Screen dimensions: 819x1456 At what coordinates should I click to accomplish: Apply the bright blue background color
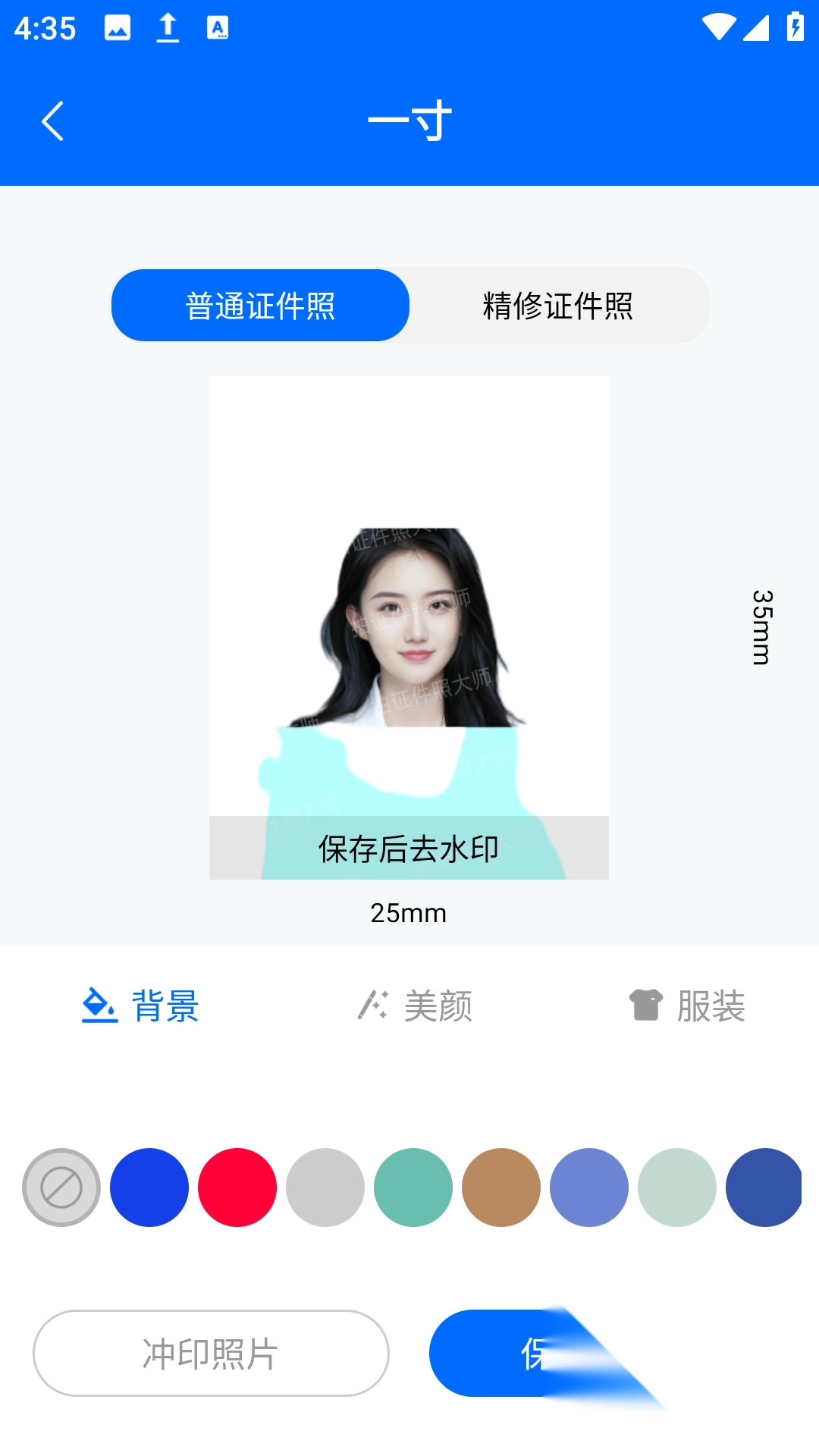149,1188
